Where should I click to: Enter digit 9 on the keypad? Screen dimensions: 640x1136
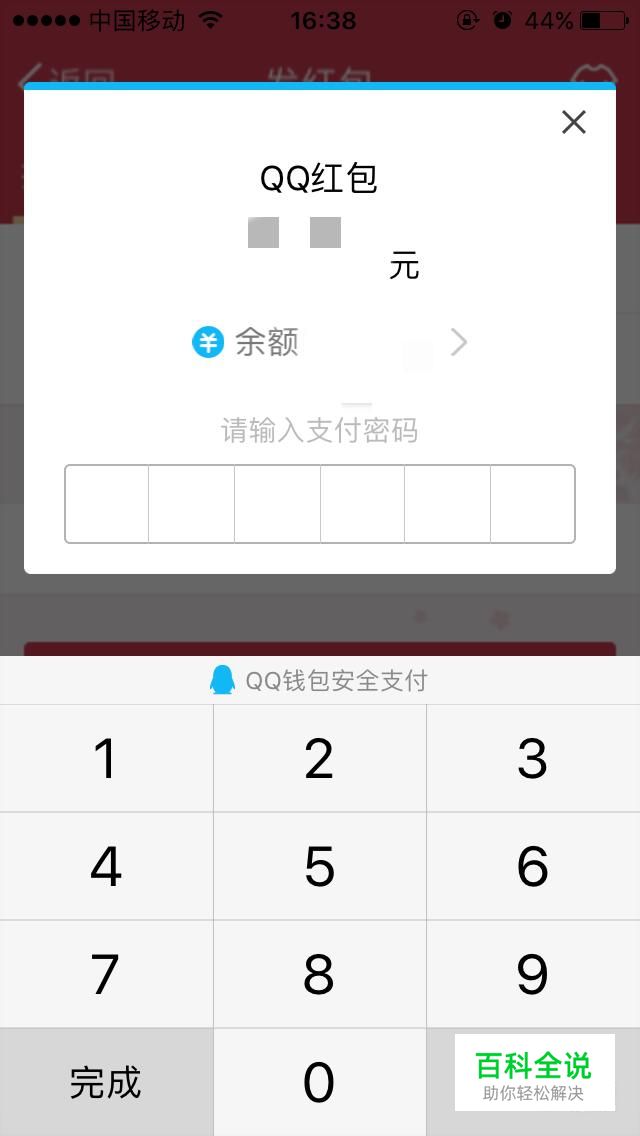pos(532,974)
